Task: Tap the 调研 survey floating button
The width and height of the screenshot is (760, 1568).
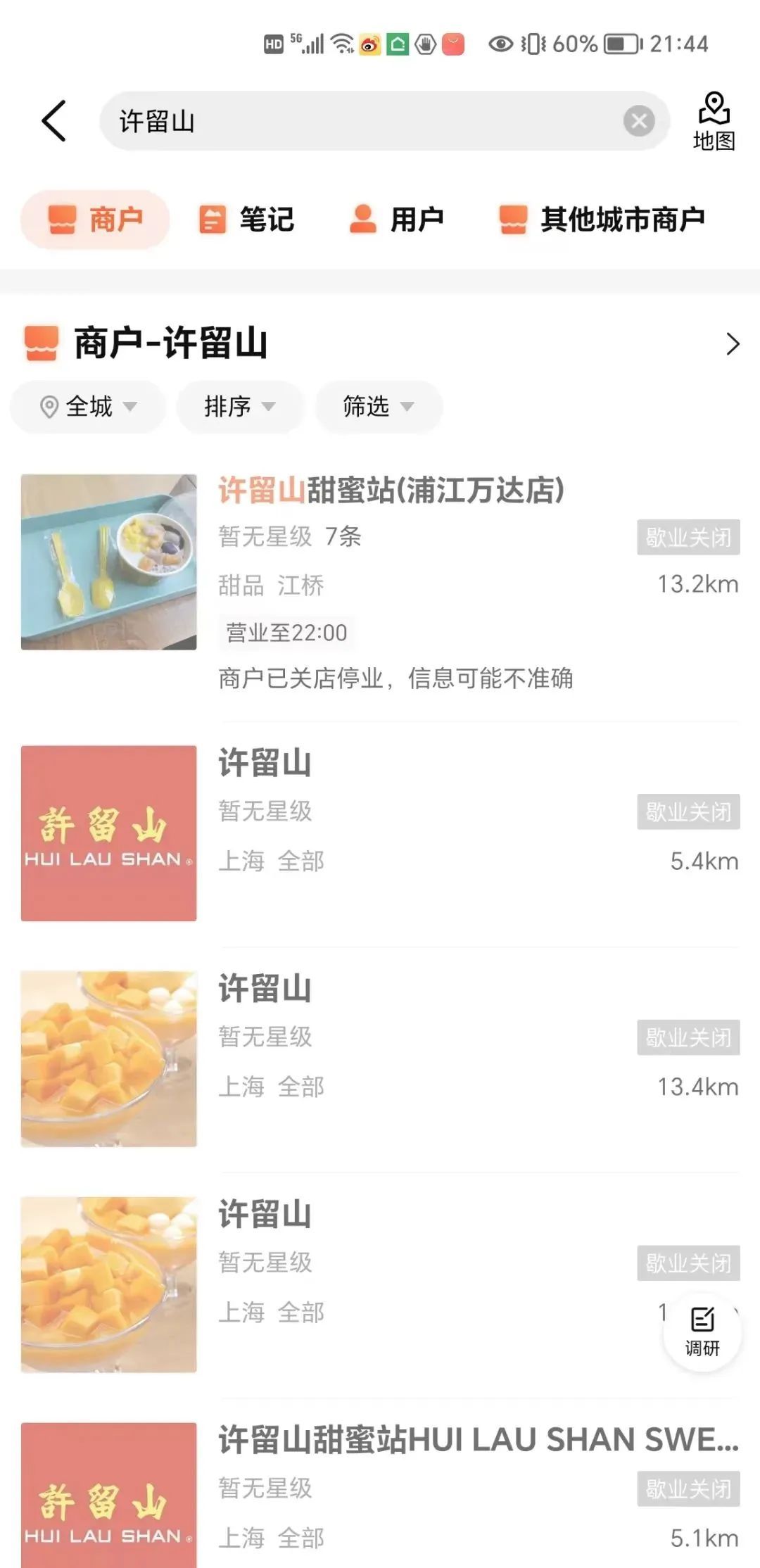Action: 702,1332
